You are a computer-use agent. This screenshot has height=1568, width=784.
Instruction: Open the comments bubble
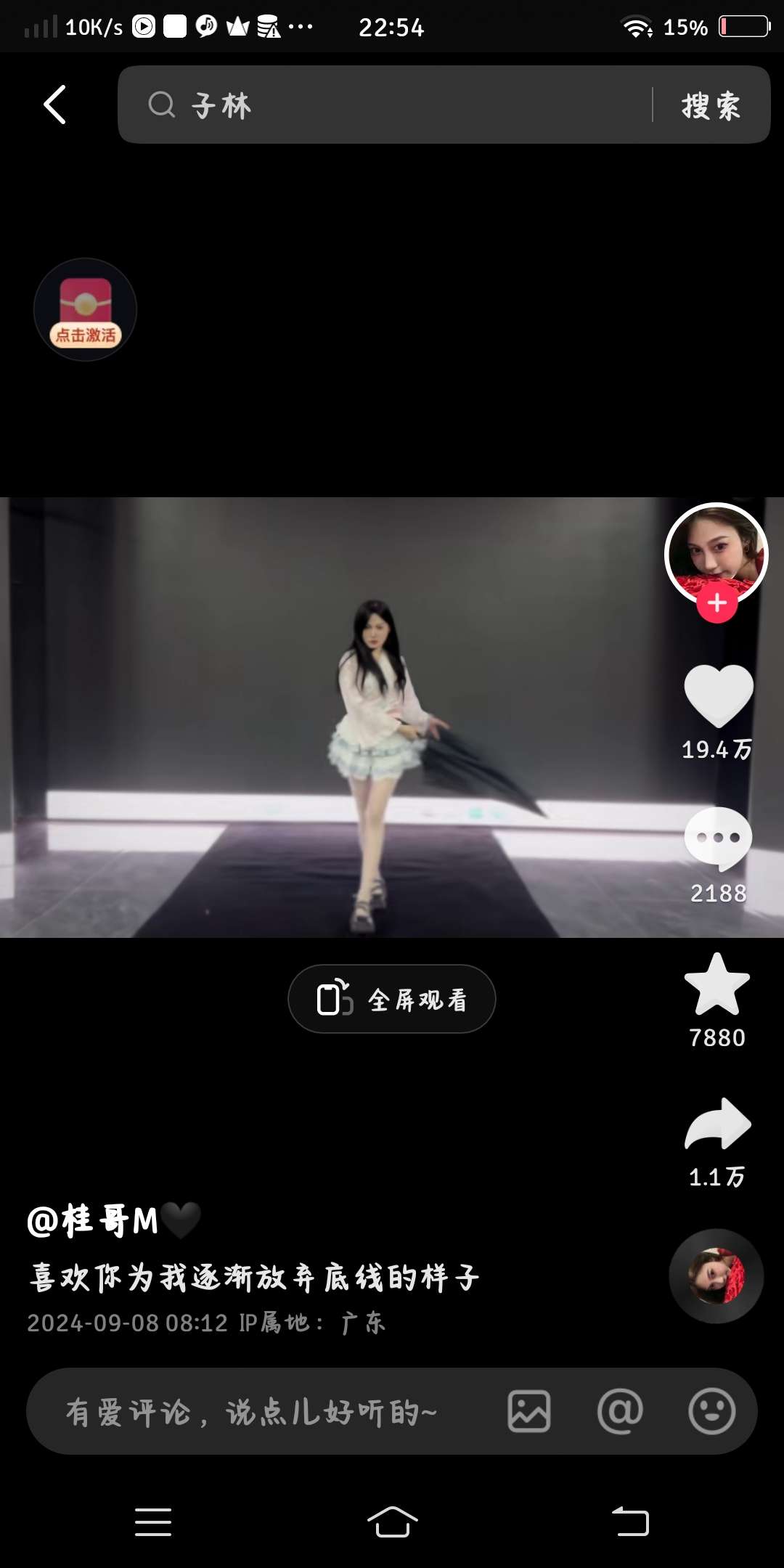pyautogui.click(x=718, y=838)
